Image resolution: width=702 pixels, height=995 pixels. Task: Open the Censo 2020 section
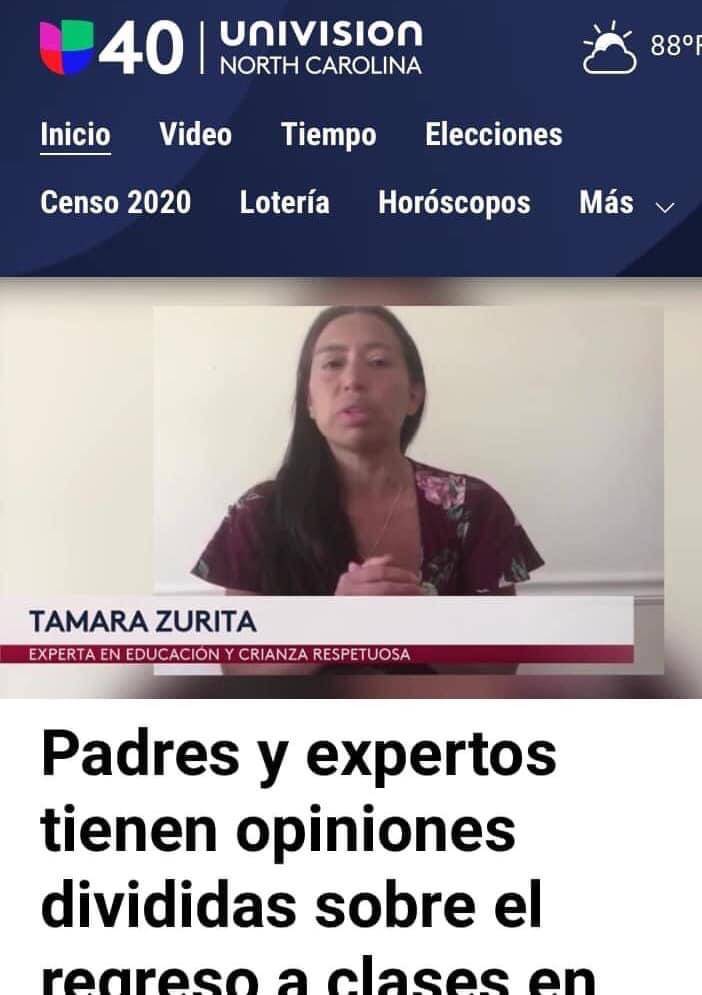click(115, 203)
